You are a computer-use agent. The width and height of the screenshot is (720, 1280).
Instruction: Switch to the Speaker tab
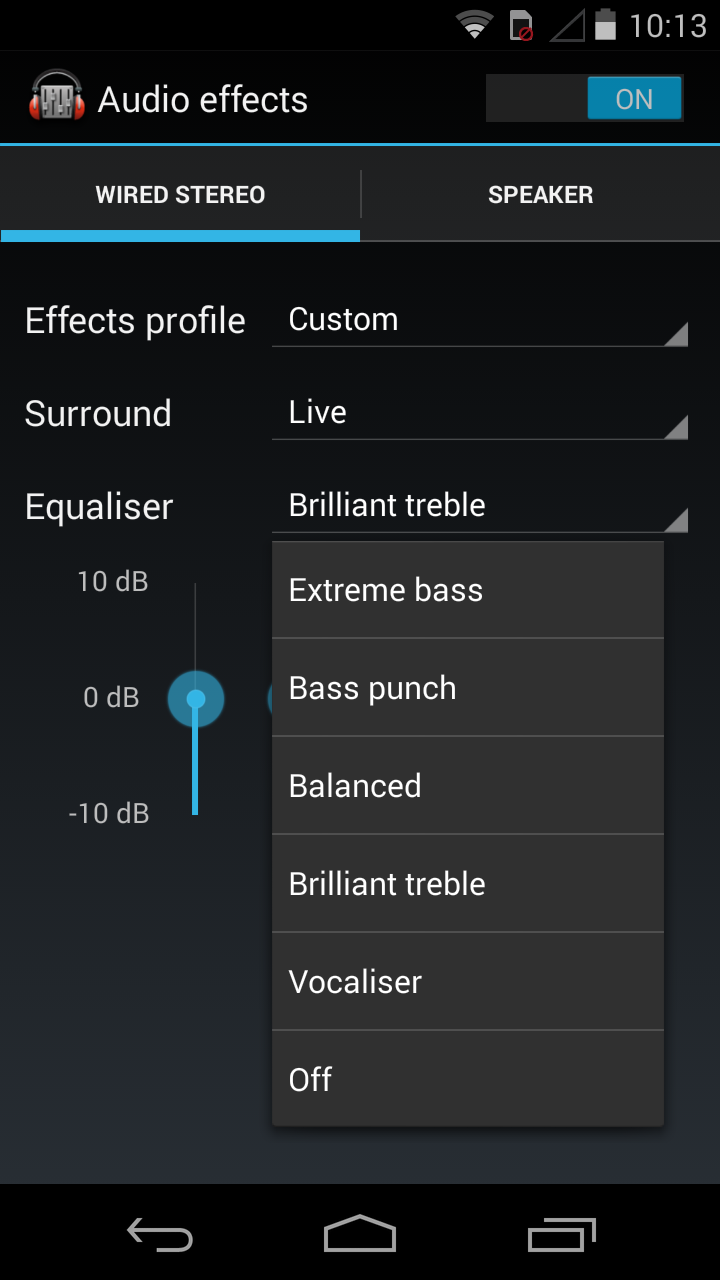pos(540,195)
